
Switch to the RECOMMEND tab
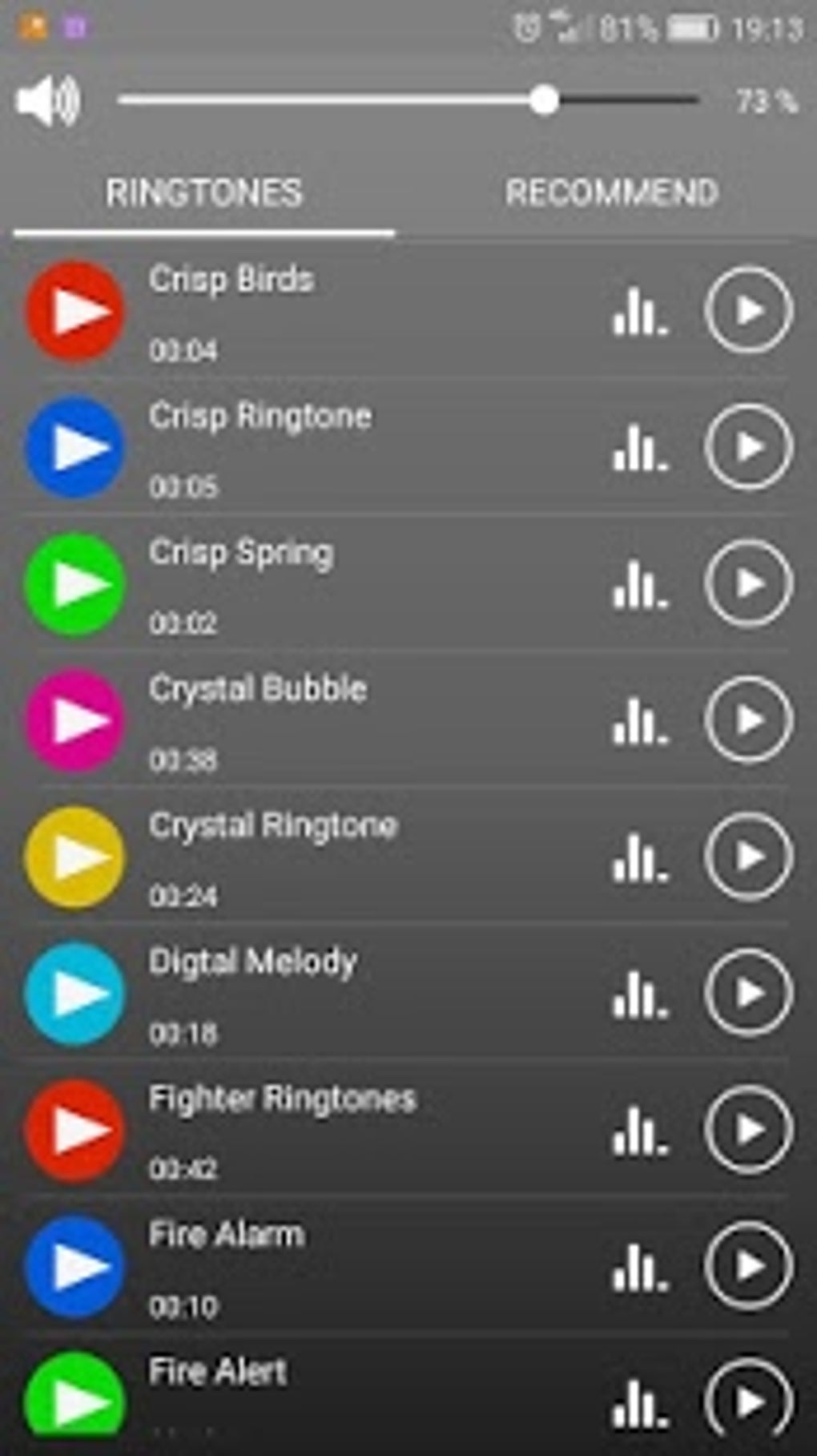611,193
